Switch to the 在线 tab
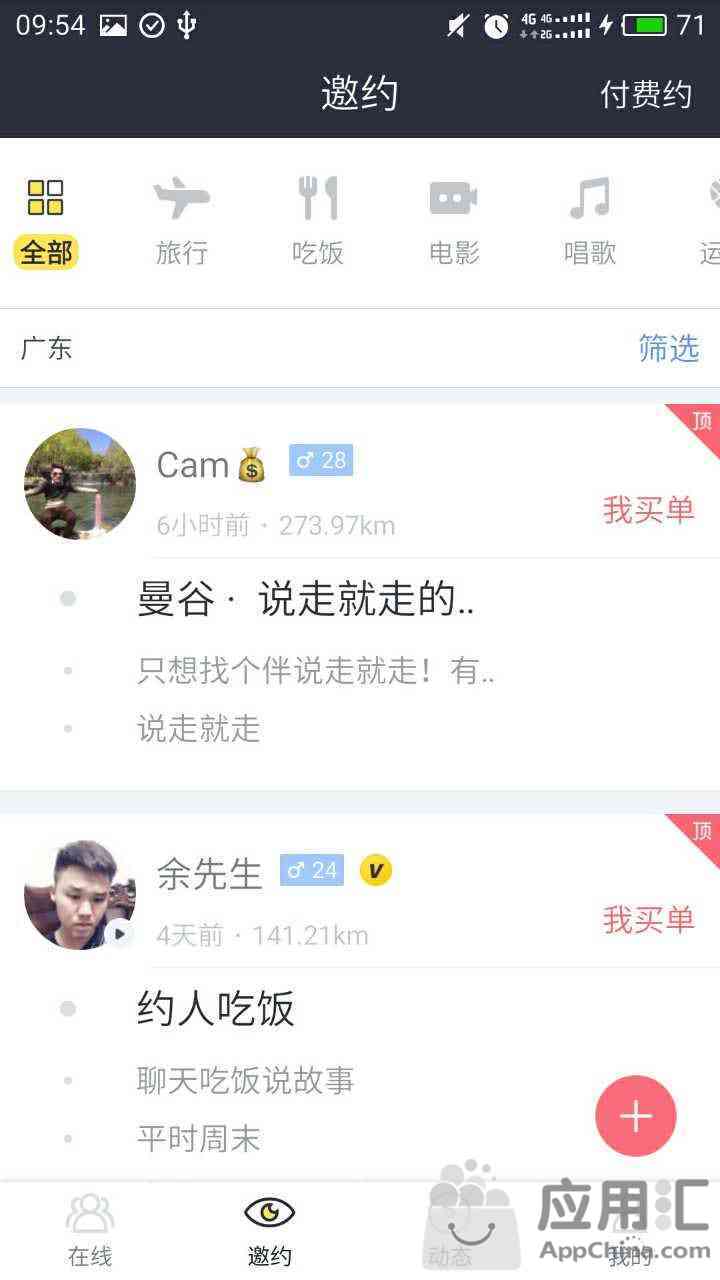Image resolution: width=720 pixels, height=1280 pixels. pos(90,1230)
